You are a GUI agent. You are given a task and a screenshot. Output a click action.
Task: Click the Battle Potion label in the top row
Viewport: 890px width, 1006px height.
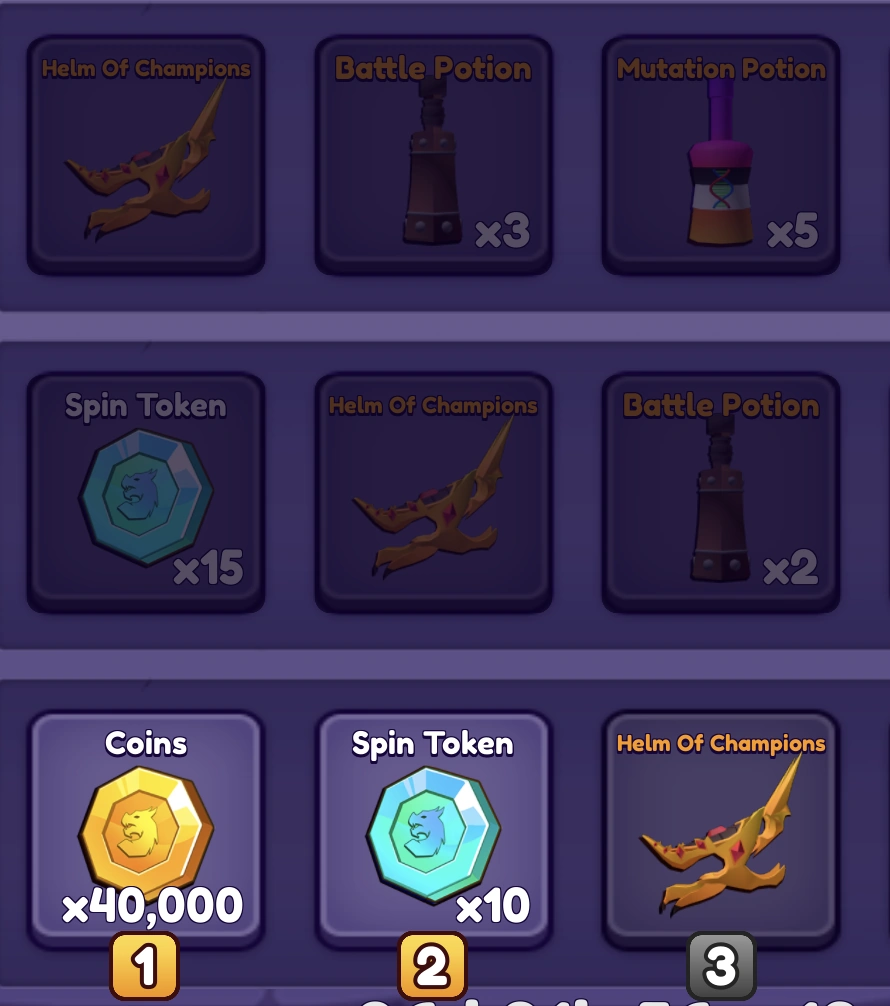tap(432, 68)
